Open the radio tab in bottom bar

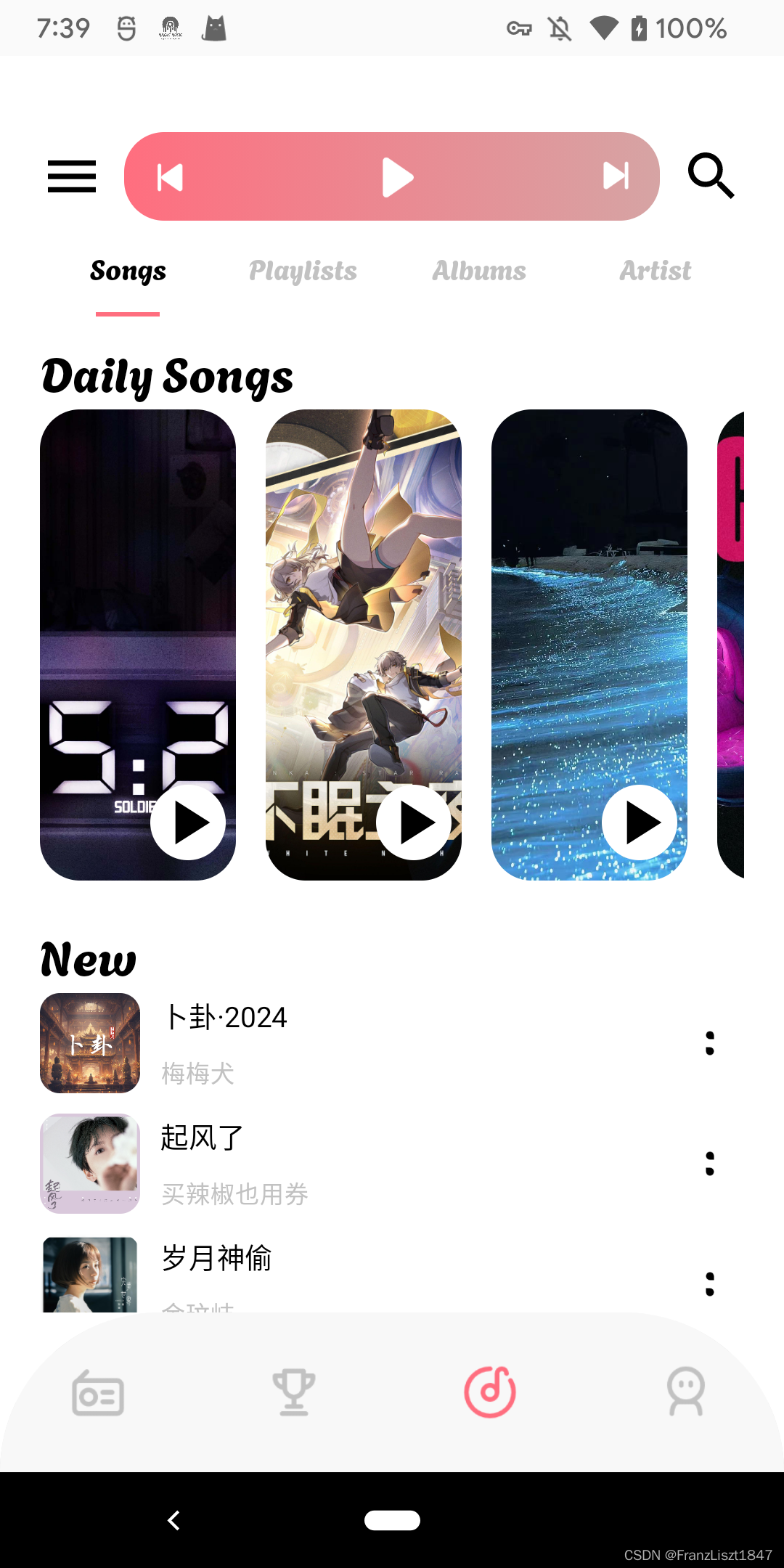click(98, 1393)
